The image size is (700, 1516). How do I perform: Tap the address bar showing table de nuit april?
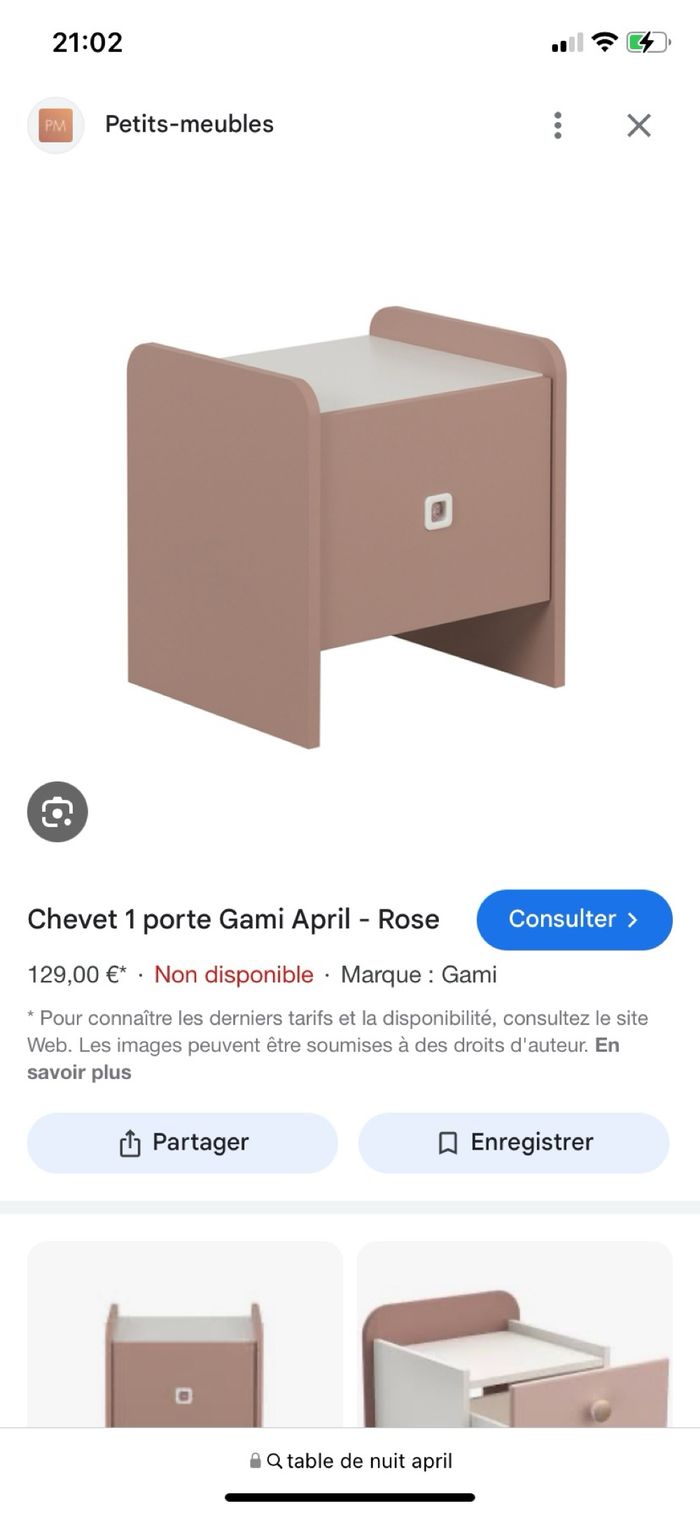click(350, 1461)
